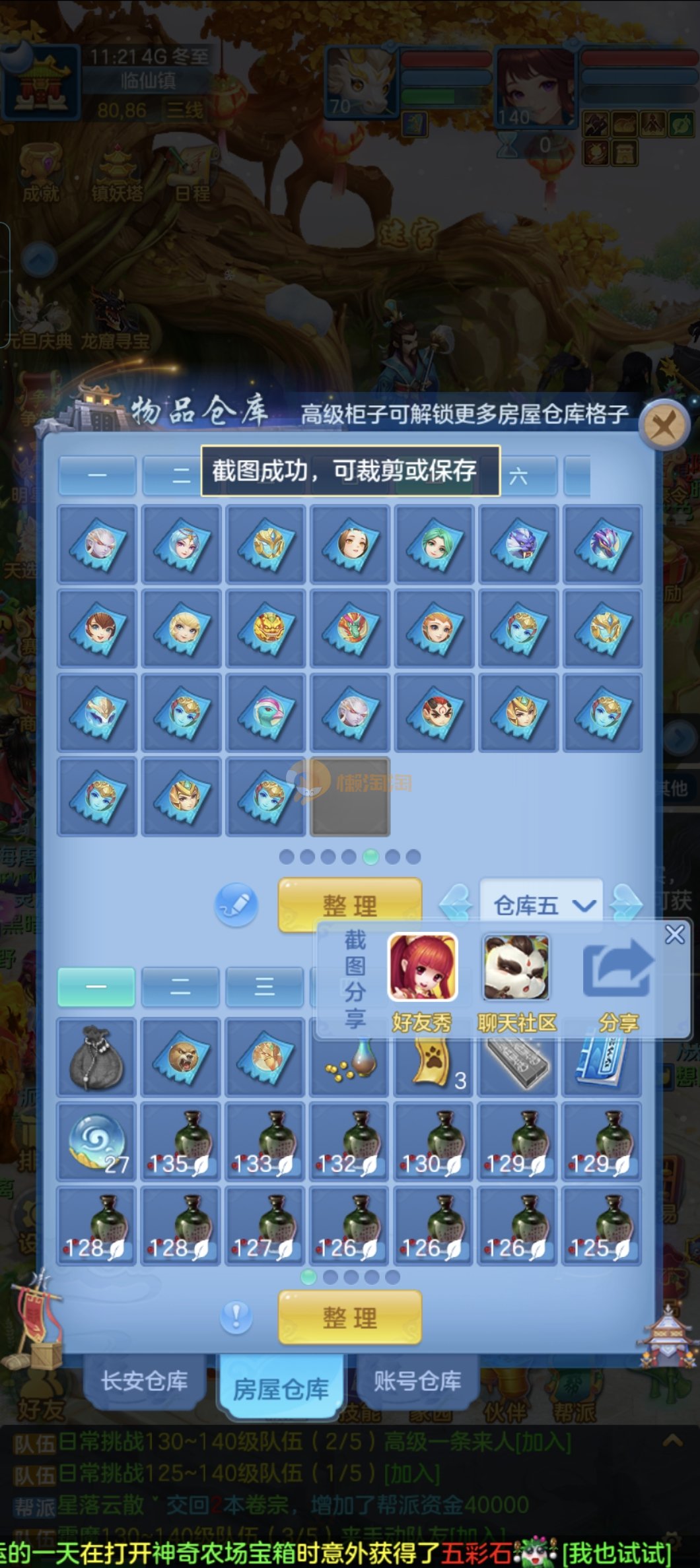Open bag page 二 tab
The image size is (700, 1568).
coord(180,987)
